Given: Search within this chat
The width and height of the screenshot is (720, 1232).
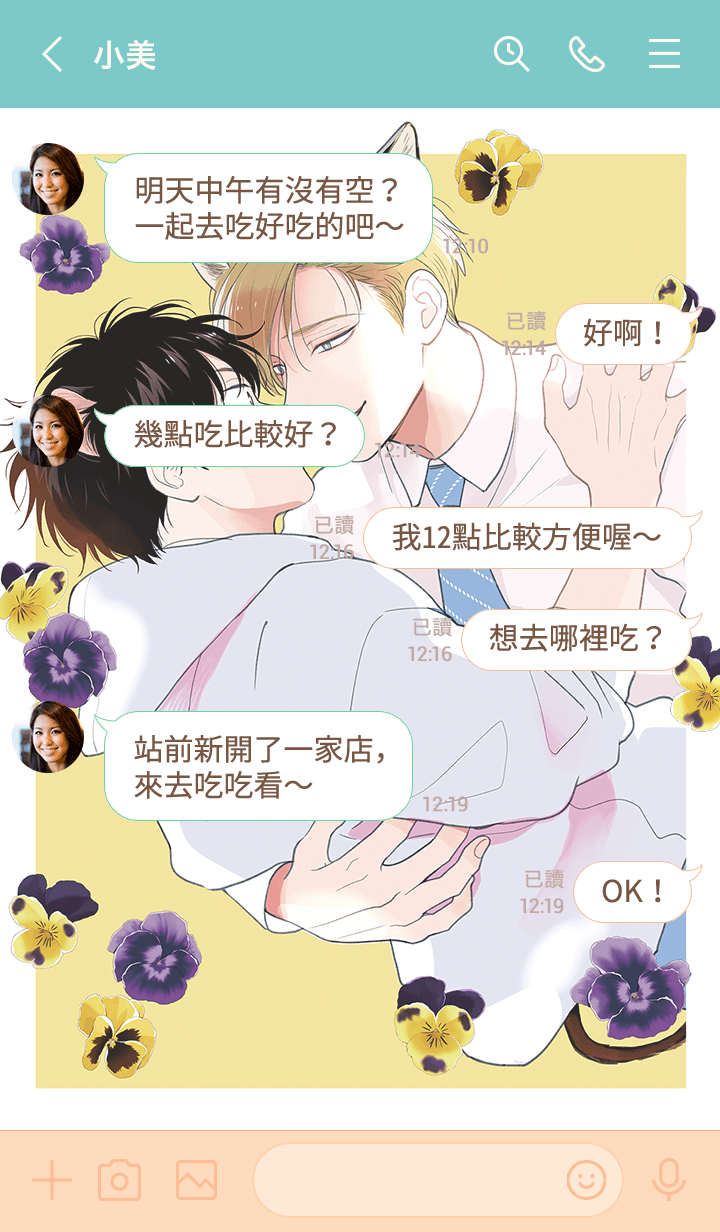Looking at the screenshot, I should tap(511, 54).
